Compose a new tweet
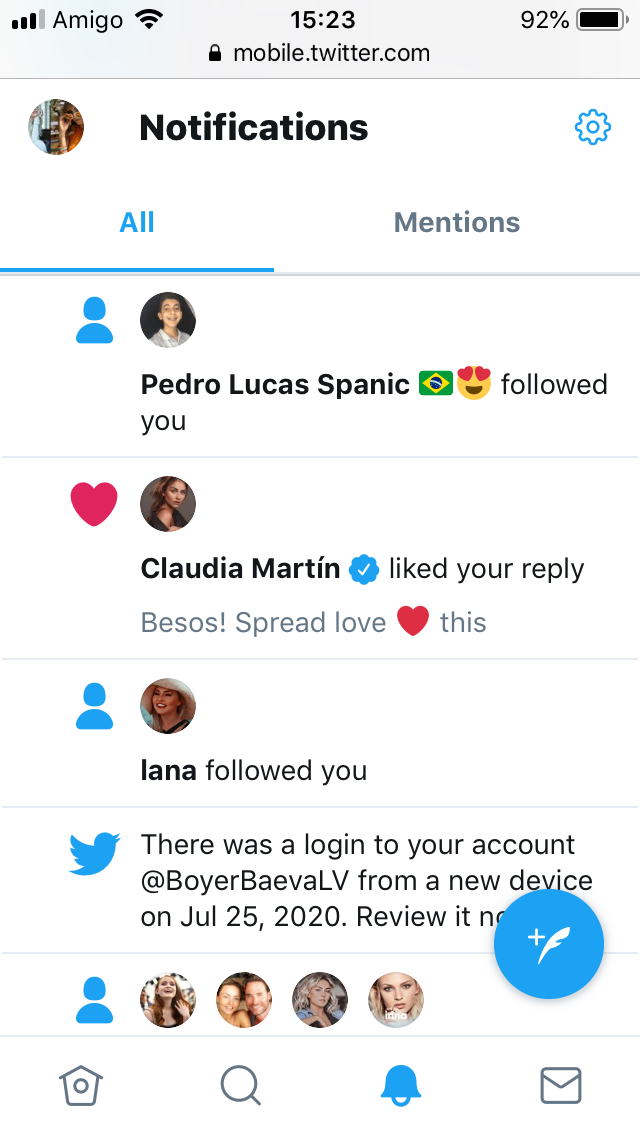640x1135 pixels. click(x=549, y=944)
